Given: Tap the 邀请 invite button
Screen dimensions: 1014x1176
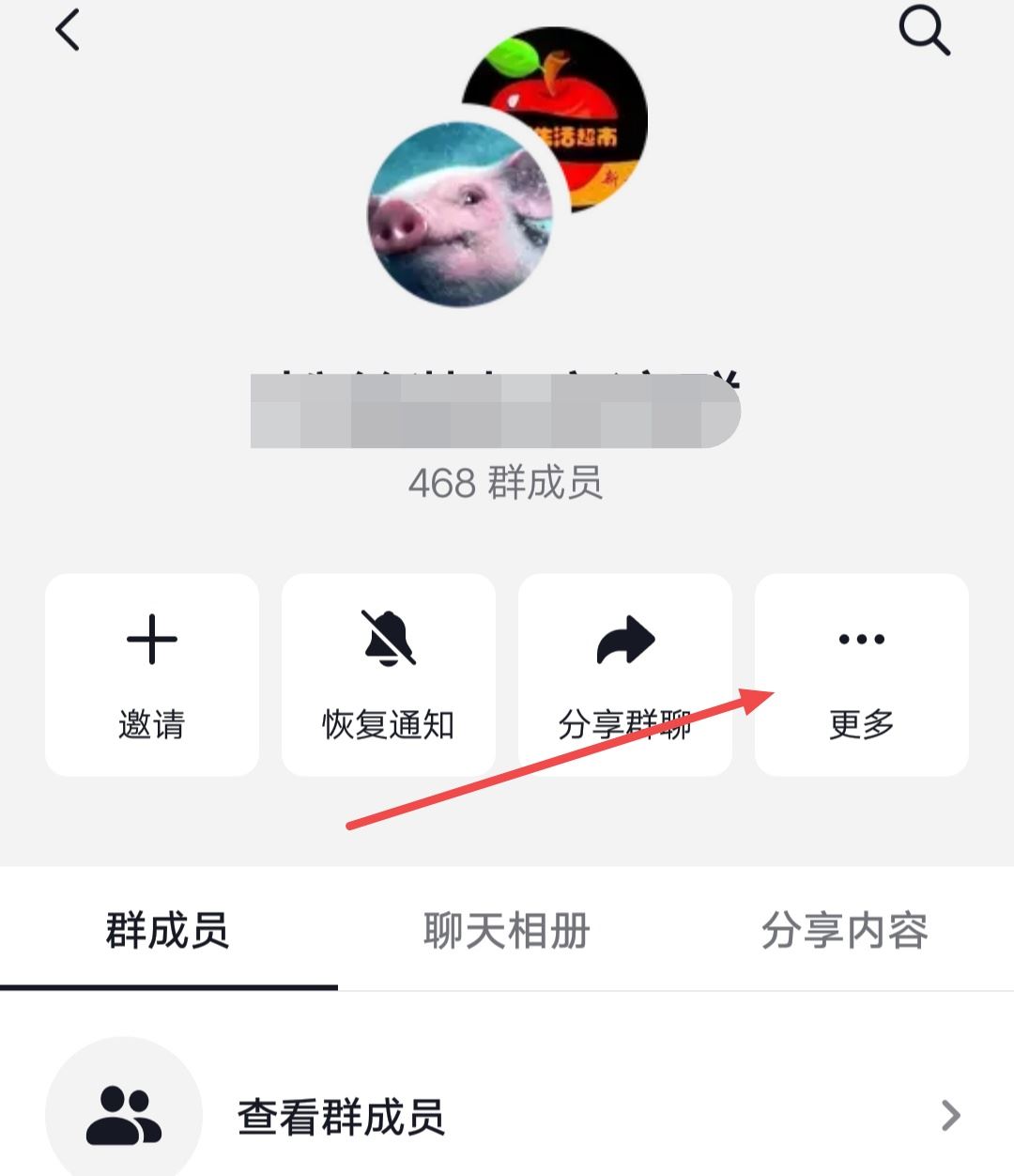Looking at the screenshot, I should click(x=152, y=674).
